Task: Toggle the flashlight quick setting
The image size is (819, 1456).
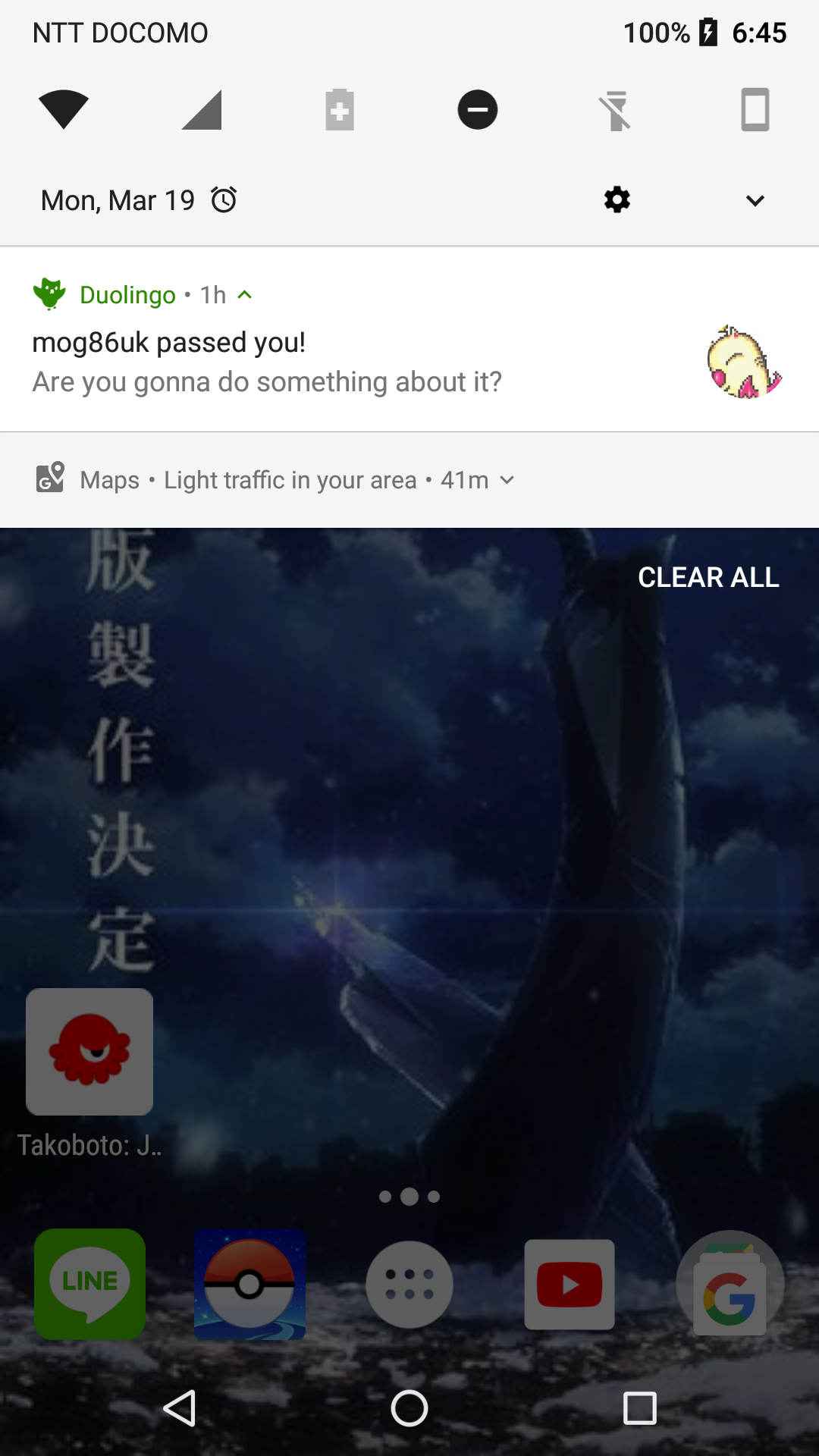Action: [616, 110]
